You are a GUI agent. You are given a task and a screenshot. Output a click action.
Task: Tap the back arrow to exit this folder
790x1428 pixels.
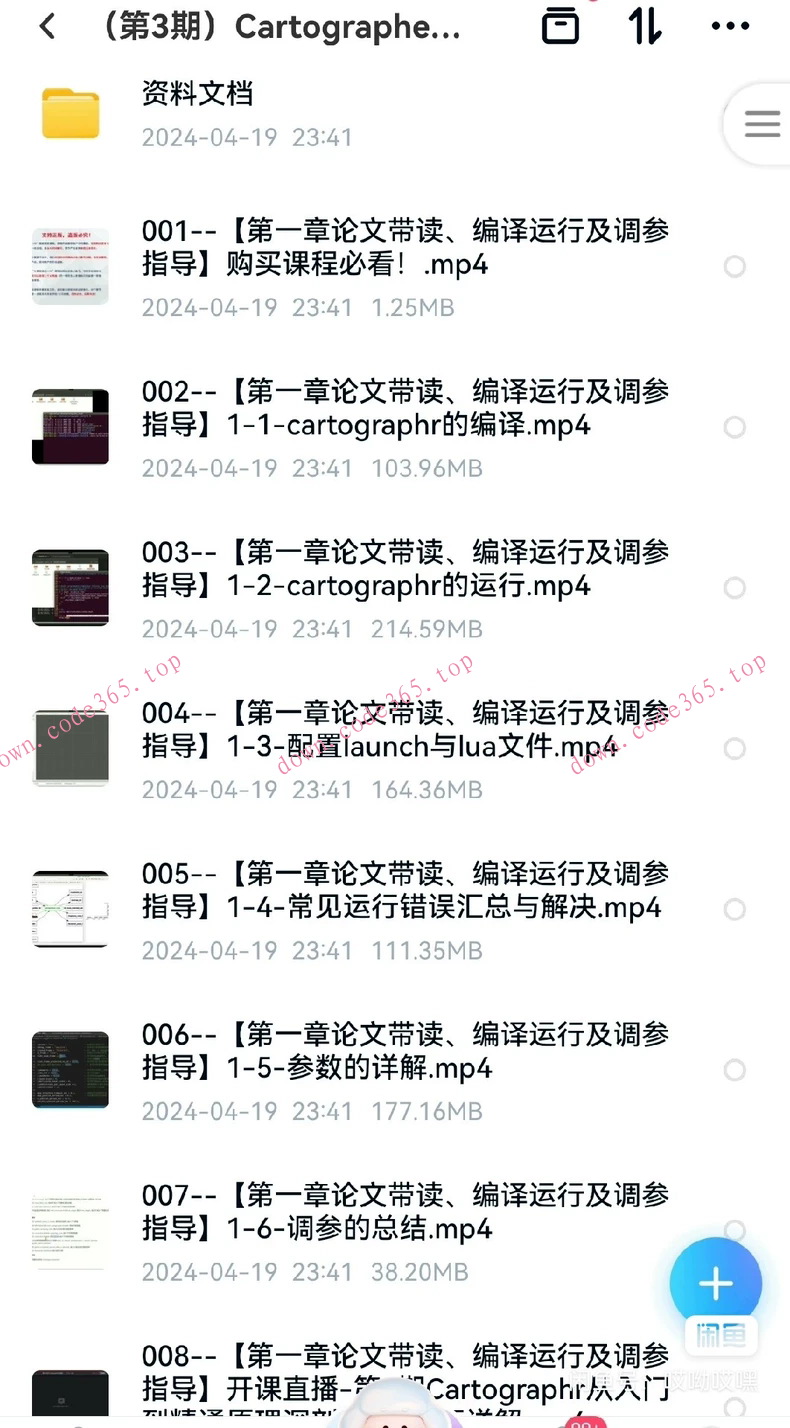pos(47,26)
